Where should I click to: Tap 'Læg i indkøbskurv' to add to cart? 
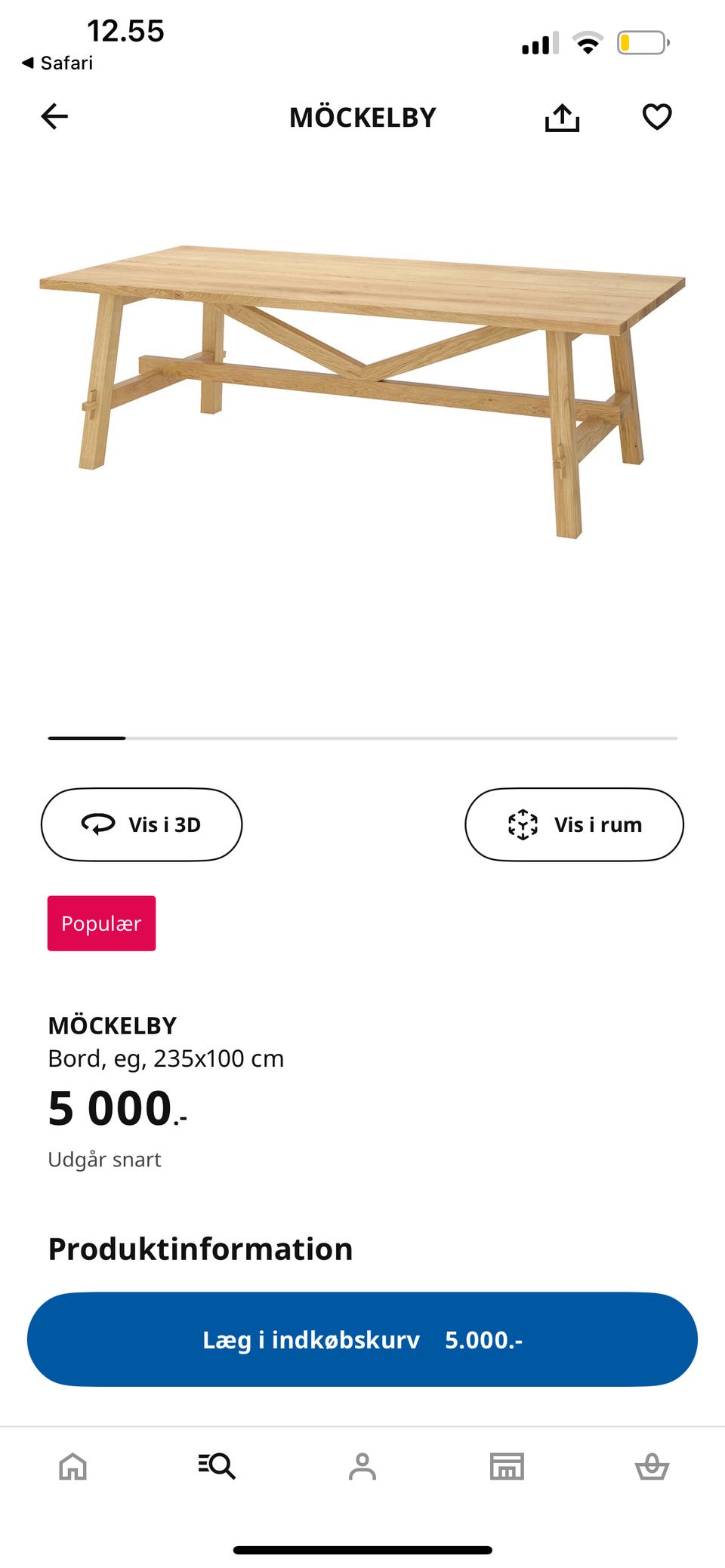point(362,1339)
